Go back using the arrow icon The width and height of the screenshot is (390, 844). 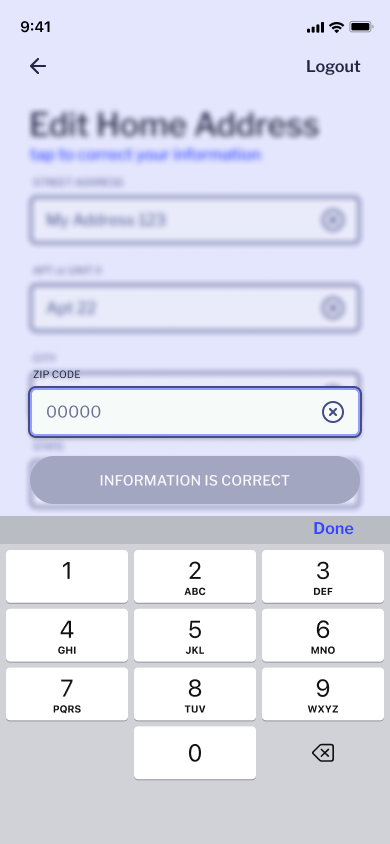(x=38, y=66)
